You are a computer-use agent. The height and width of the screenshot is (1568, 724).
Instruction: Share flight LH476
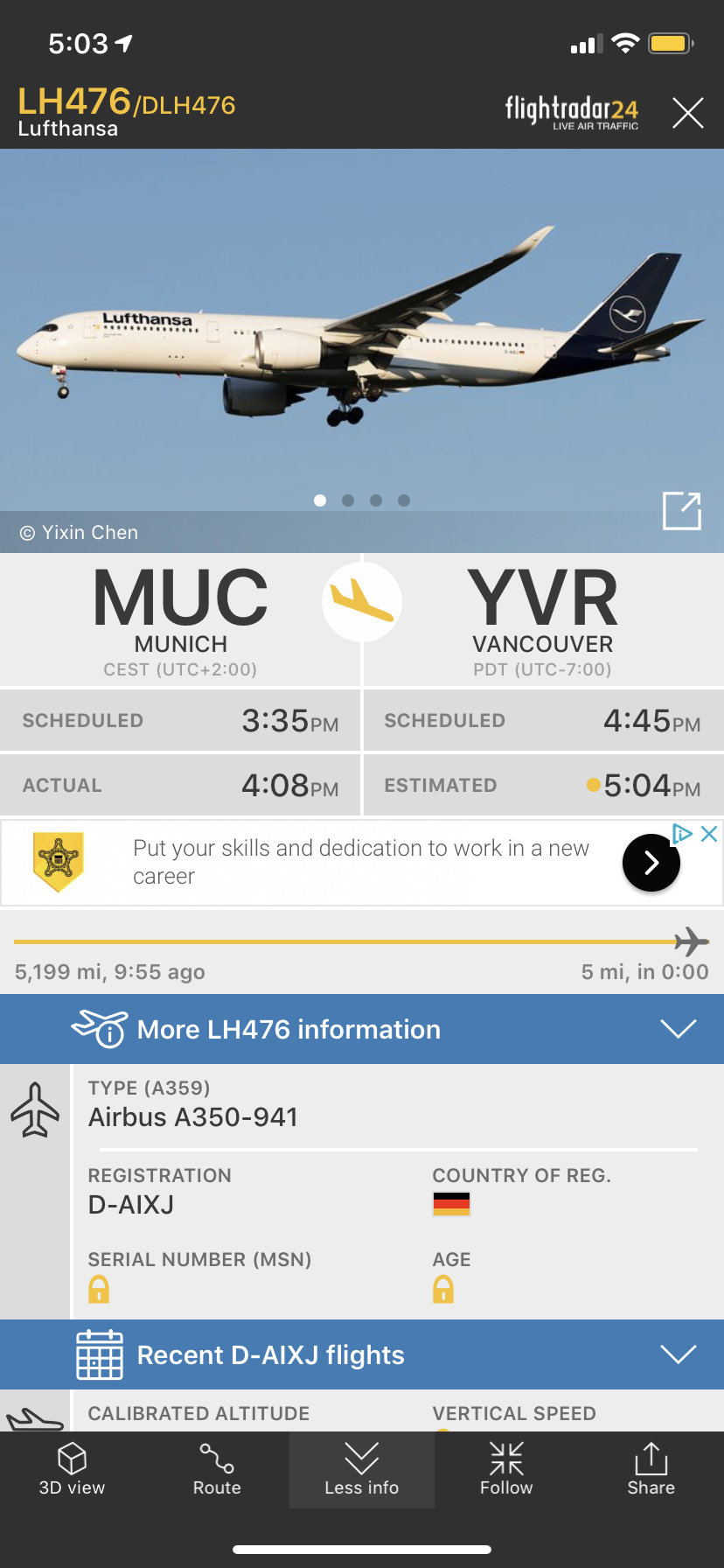651,1470
